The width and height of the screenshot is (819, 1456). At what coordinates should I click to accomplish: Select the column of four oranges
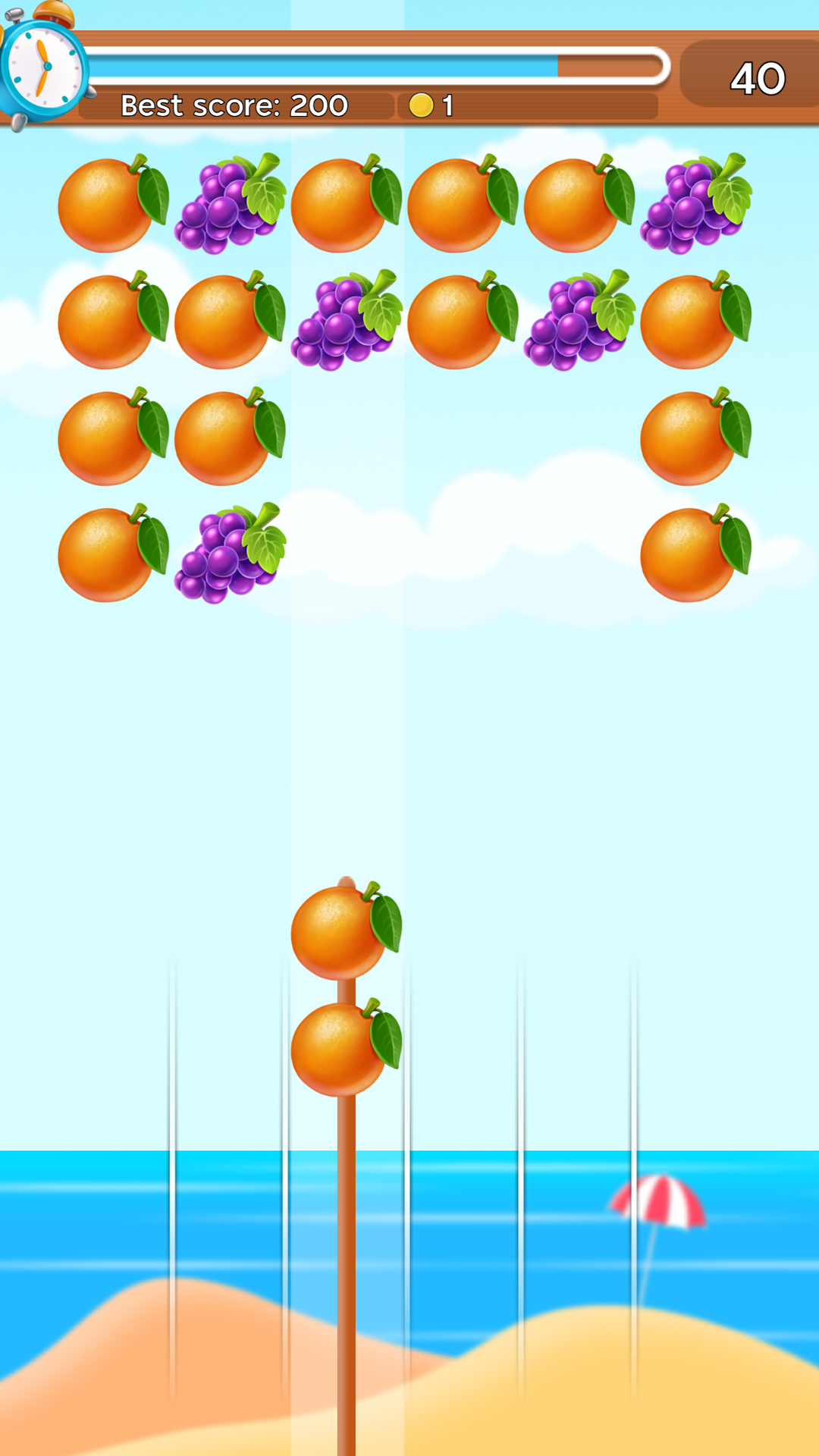coord(114,379)
